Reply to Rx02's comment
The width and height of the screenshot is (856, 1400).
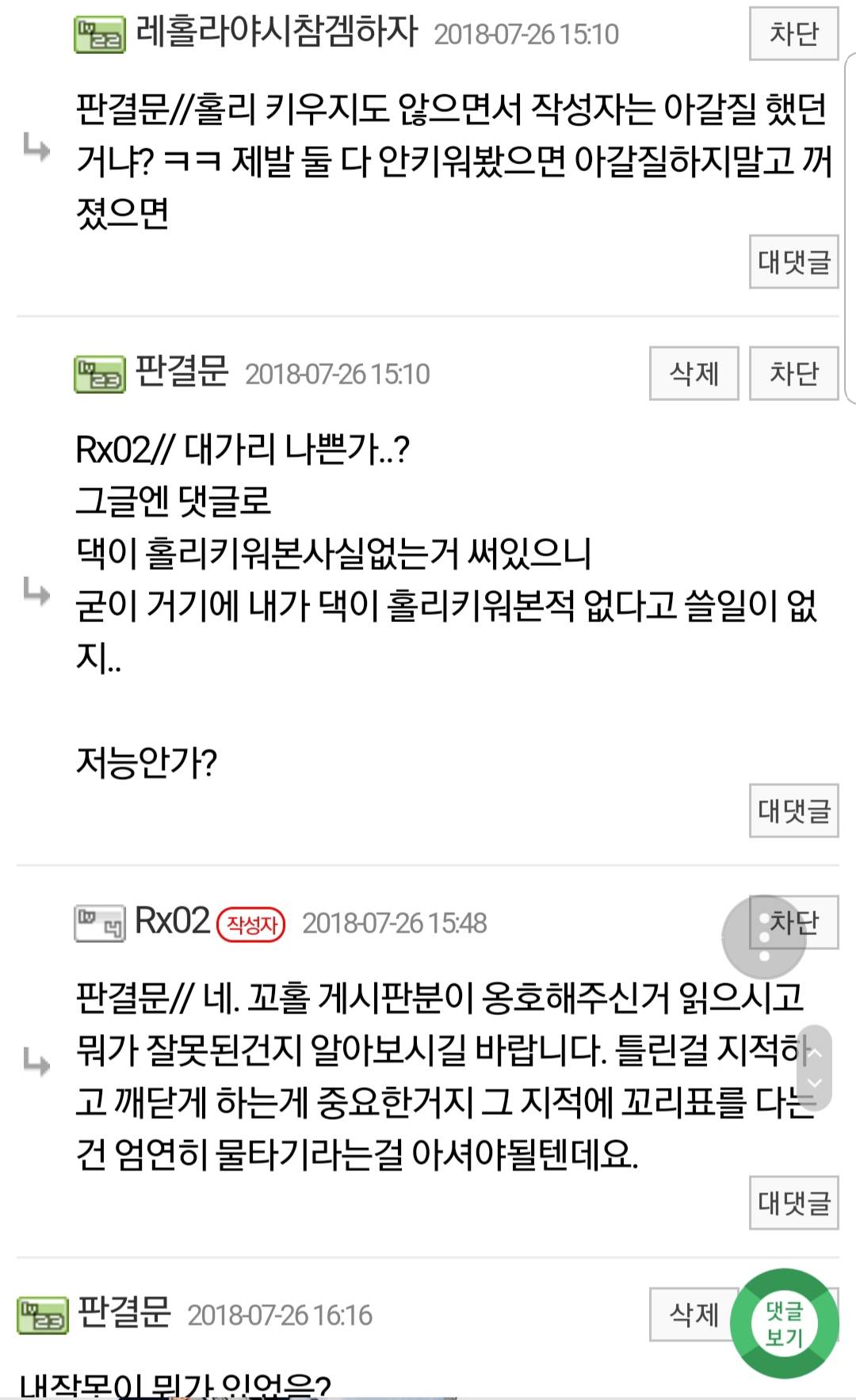click(x=793, y=1203)
